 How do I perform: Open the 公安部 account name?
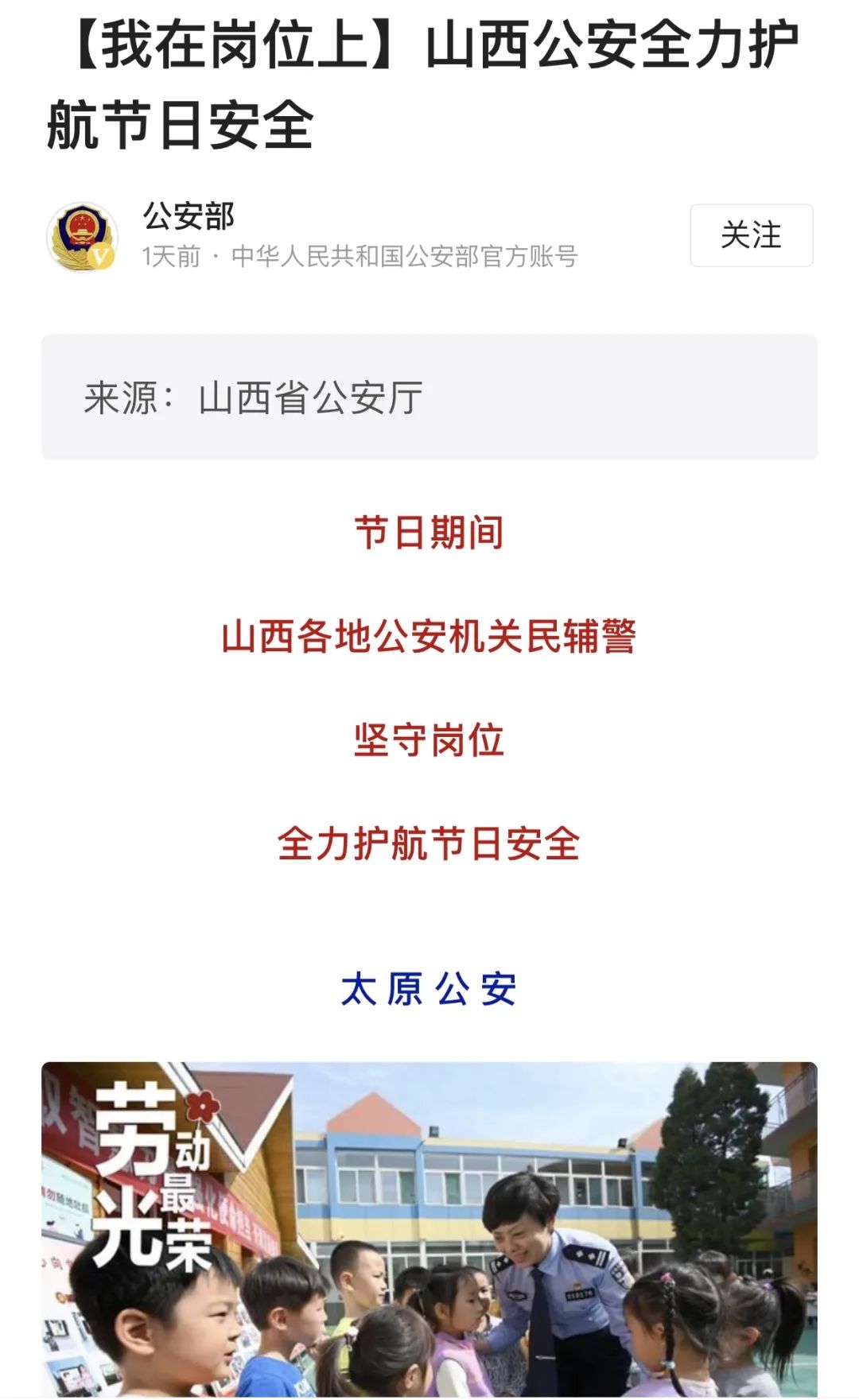pyautogui.click(x=189, y=216)
